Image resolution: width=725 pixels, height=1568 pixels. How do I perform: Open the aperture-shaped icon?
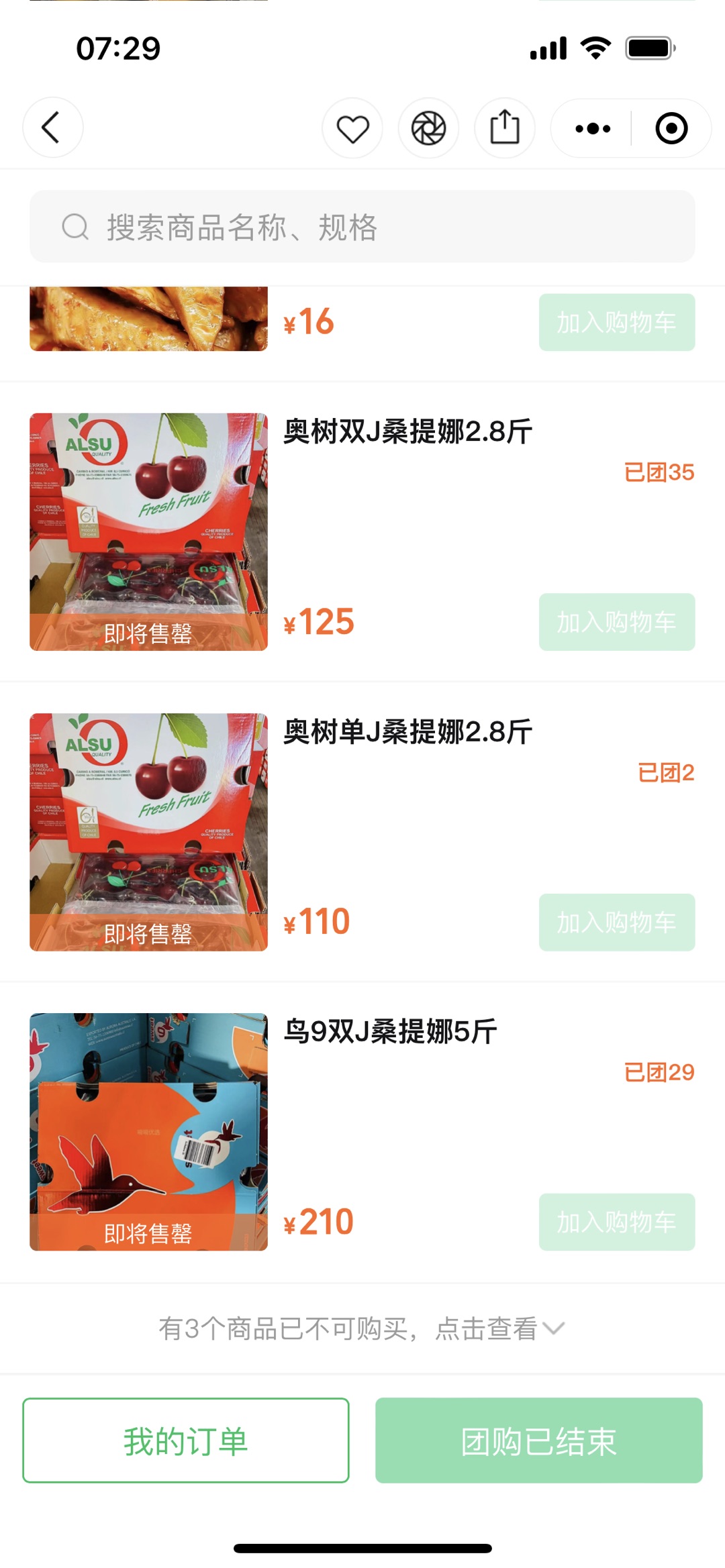point(428,128)
